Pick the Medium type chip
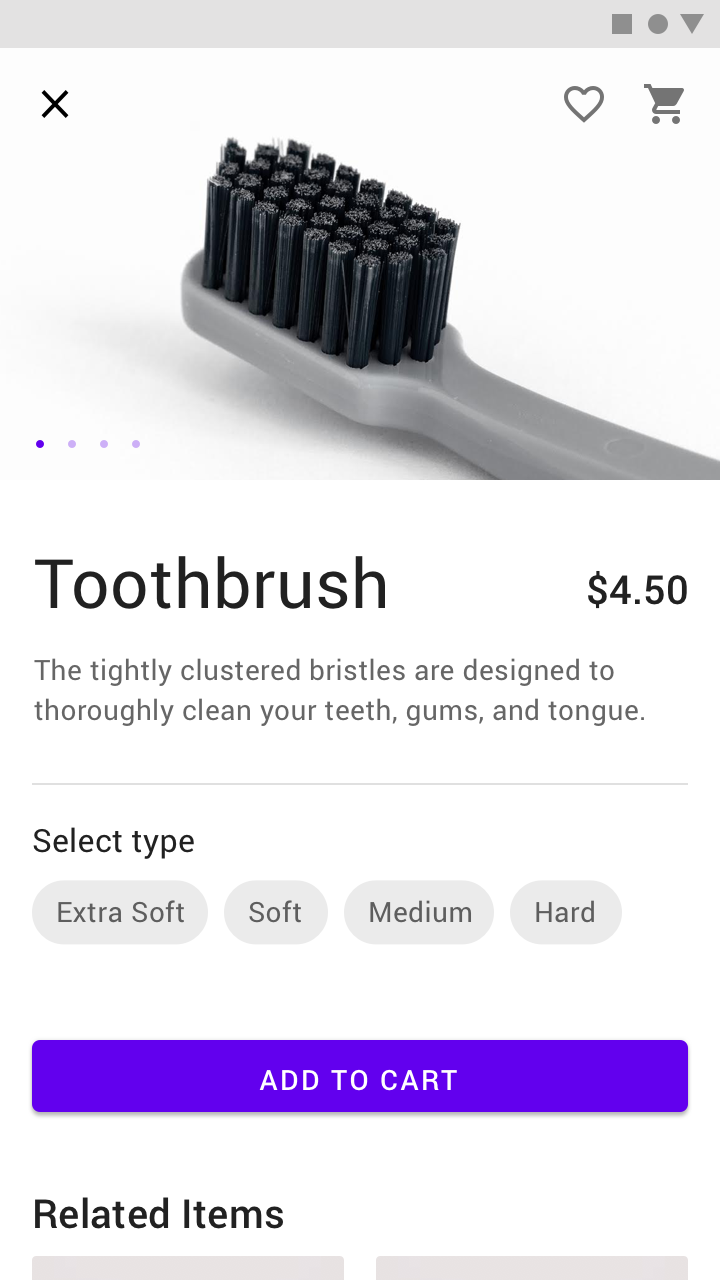 pos(419,912)
